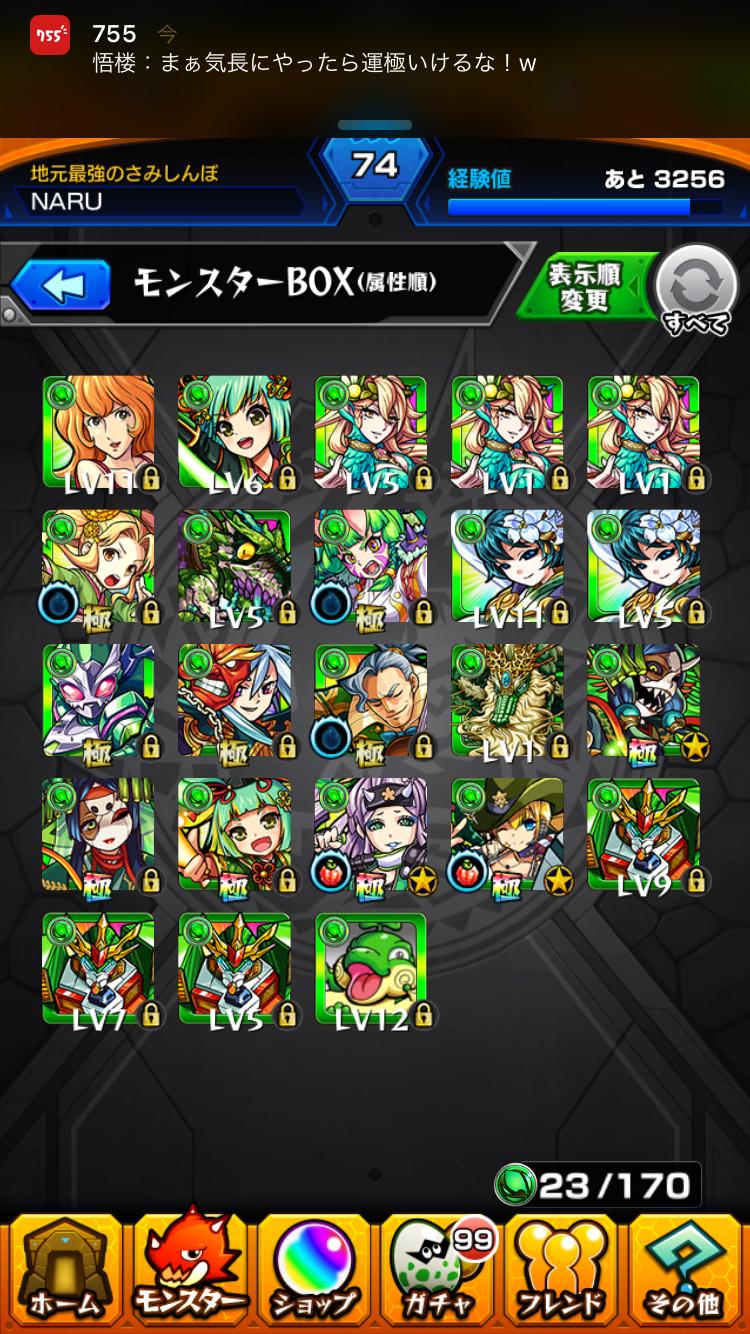This screenshot has width=750, height=1334.
Task: Select the blonde cowgirl hat 極 monster
Action: coord(506,834)
